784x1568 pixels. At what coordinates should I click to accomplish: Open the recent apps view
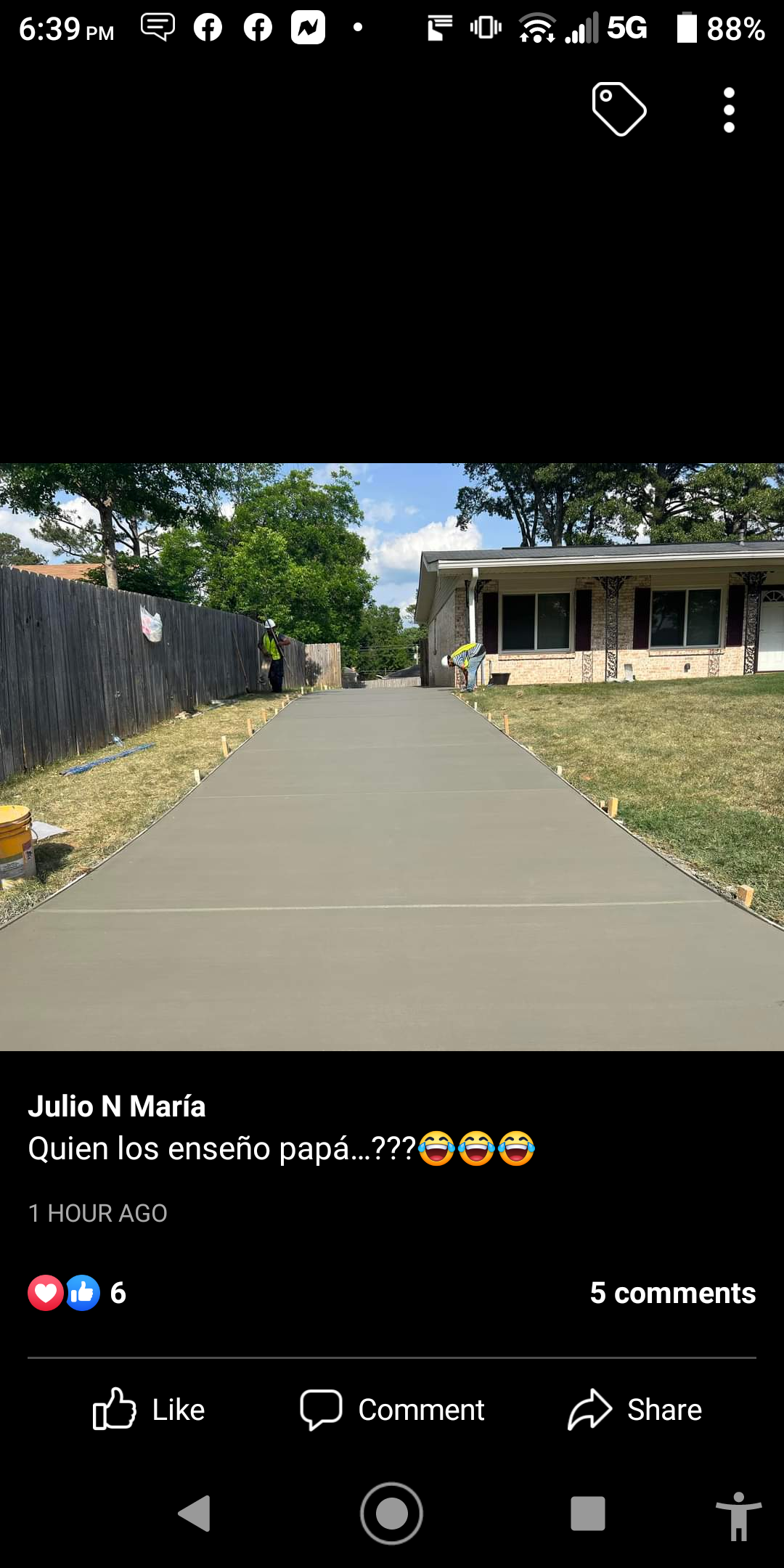[x=587, y=1514]
